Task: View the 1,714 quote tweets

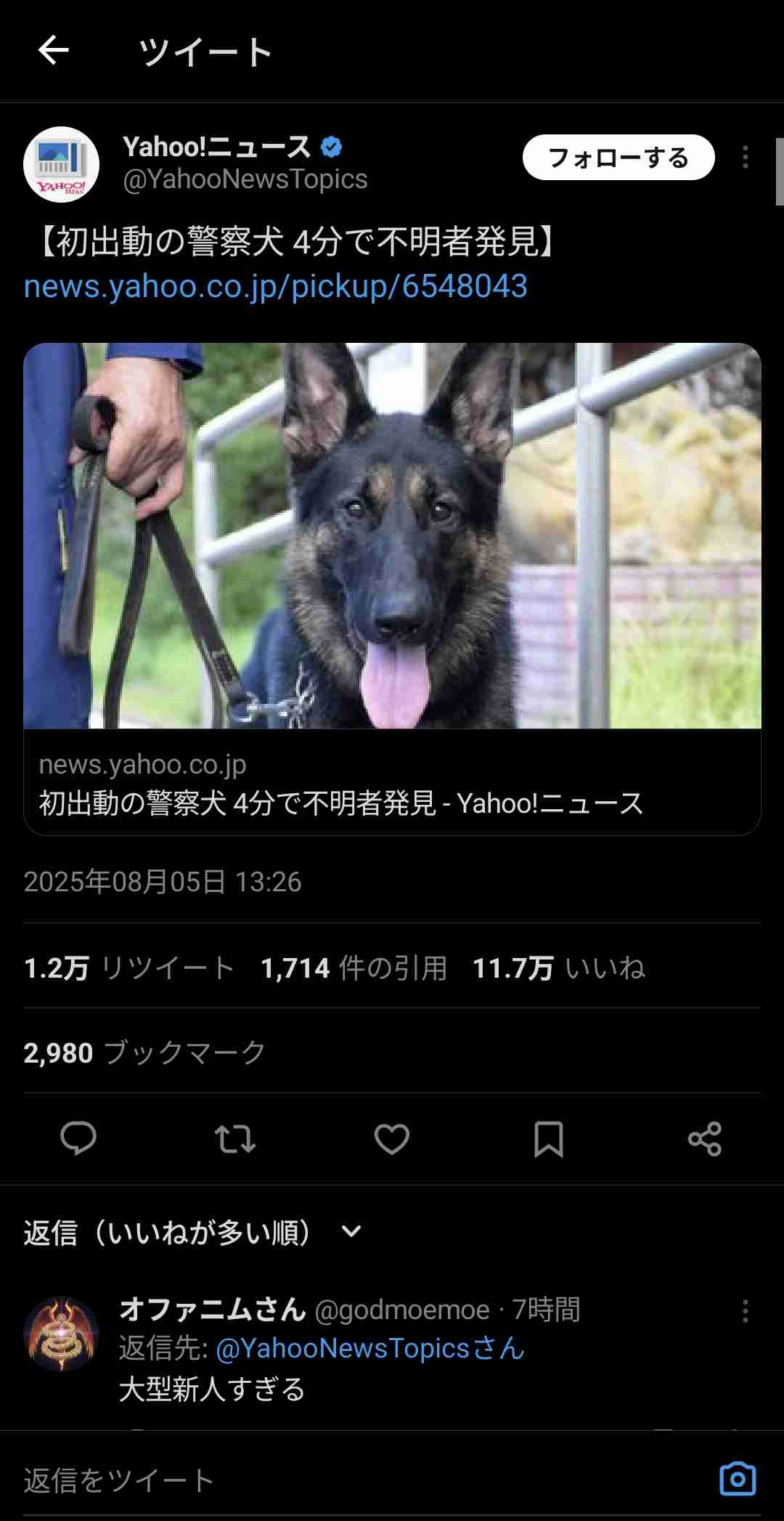Action: 354,968
